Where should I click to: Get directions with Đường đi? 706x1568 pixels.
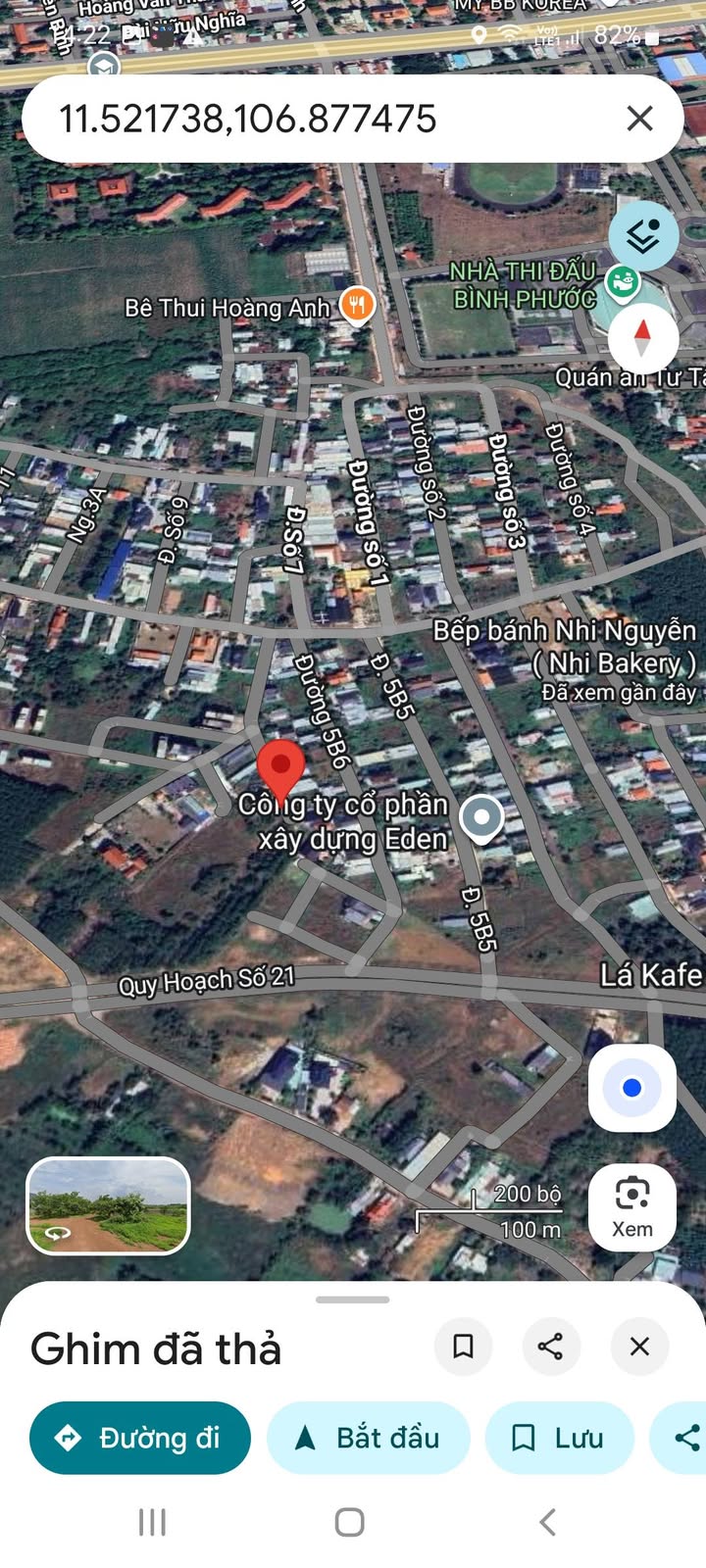[x=140, y=1438]
